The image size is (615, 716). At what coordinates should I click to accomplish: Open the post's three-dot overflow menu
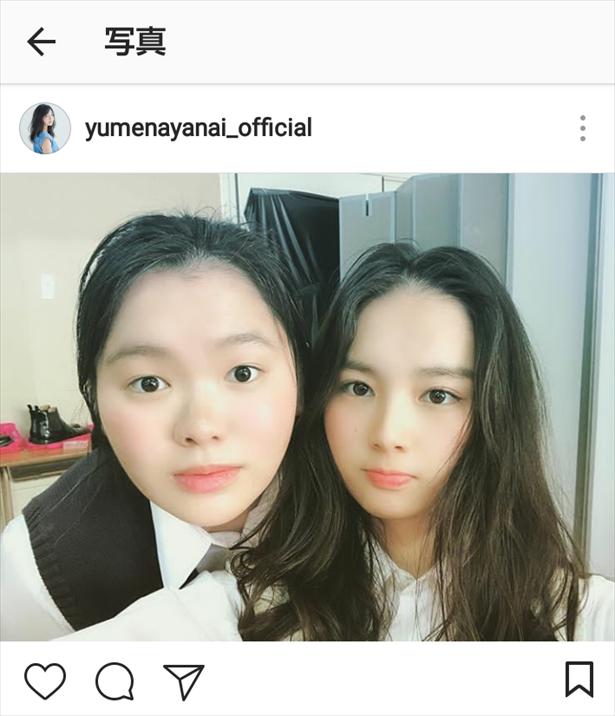582,128
